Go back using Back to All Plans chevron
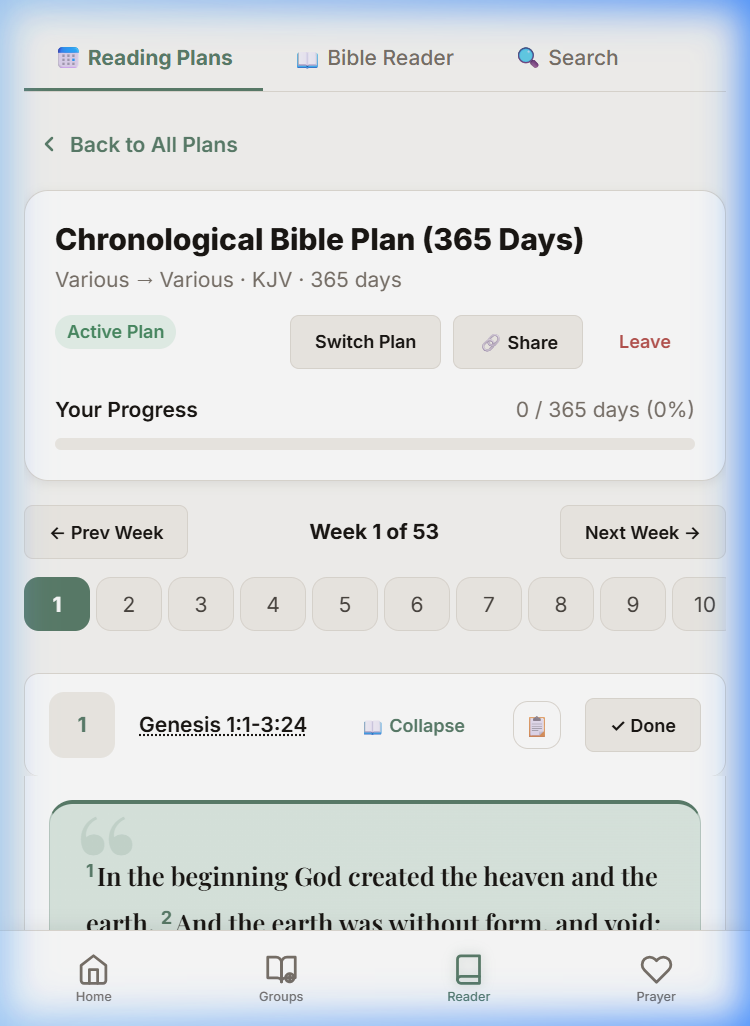The height and width of the screenshot is (1026, 750). (x=49, y=144)
